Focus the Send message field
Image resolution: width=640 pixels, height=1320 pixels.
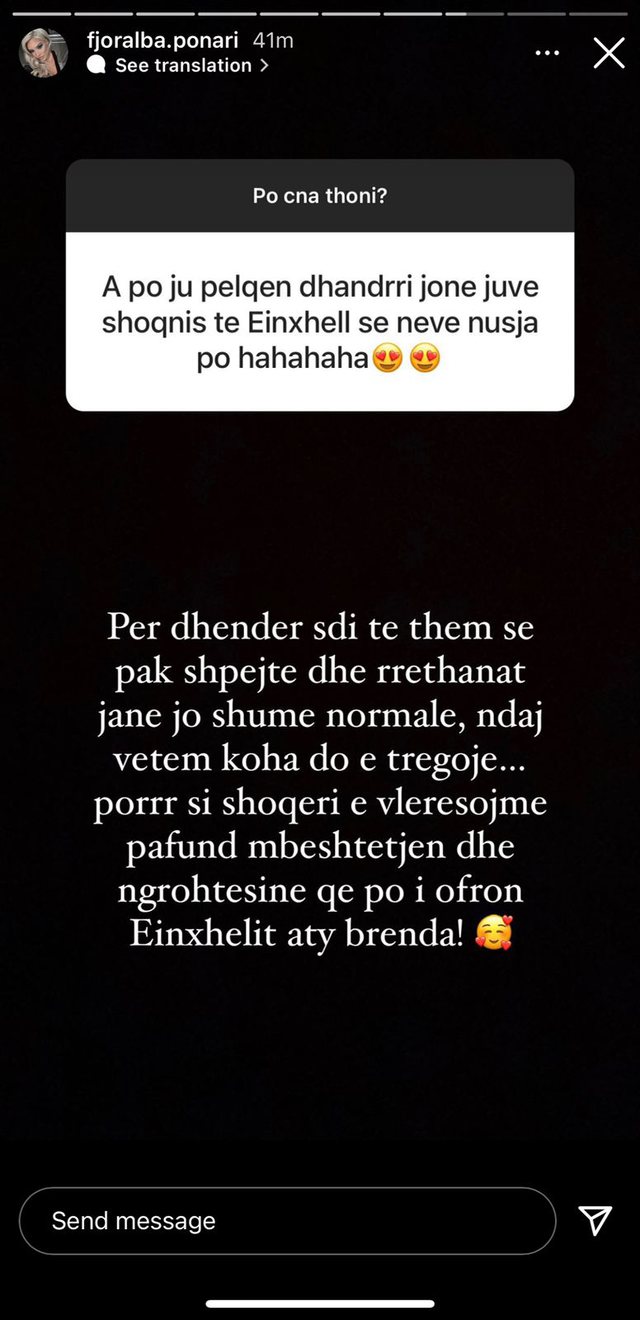[x=287, y=1221]
